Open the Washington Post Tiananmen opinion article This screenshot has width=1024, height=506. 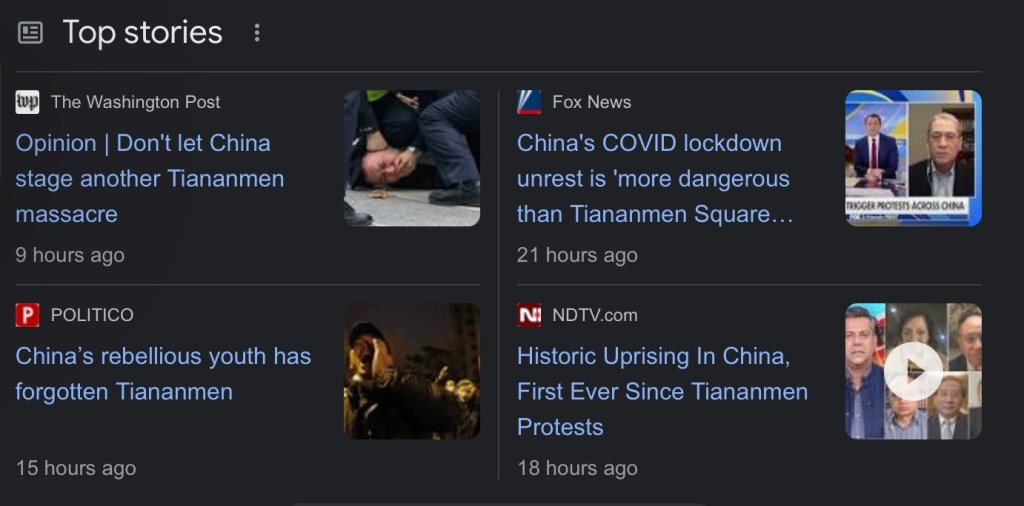click(150, 178)
